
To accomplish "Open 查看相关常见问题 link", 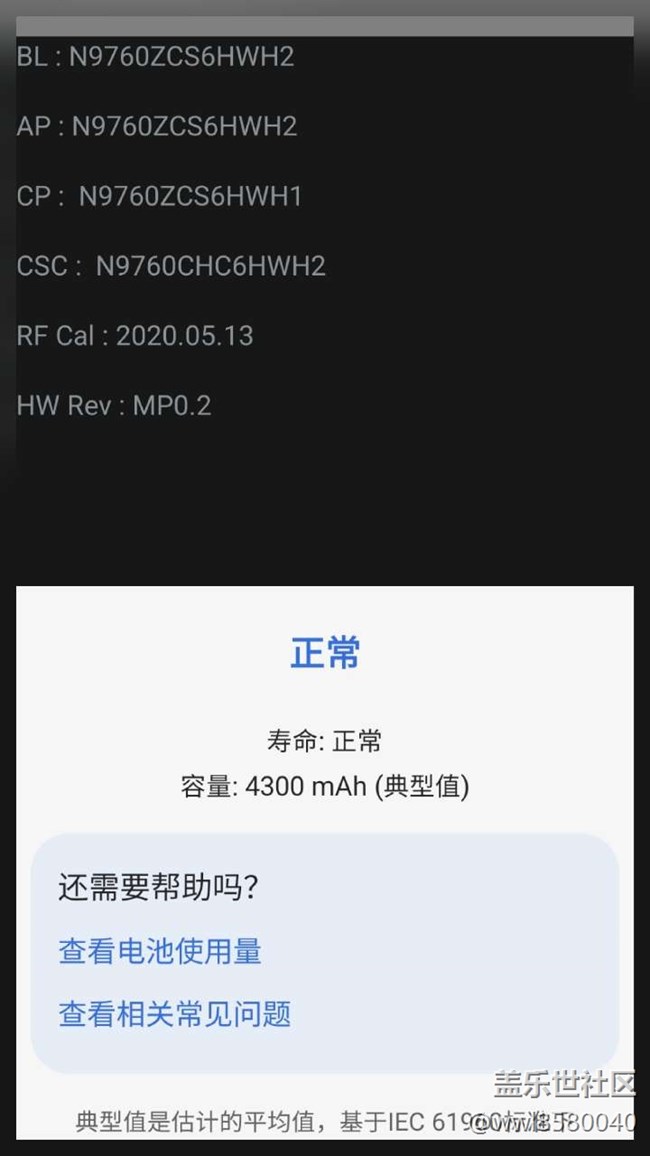I will pos(175,1014).
